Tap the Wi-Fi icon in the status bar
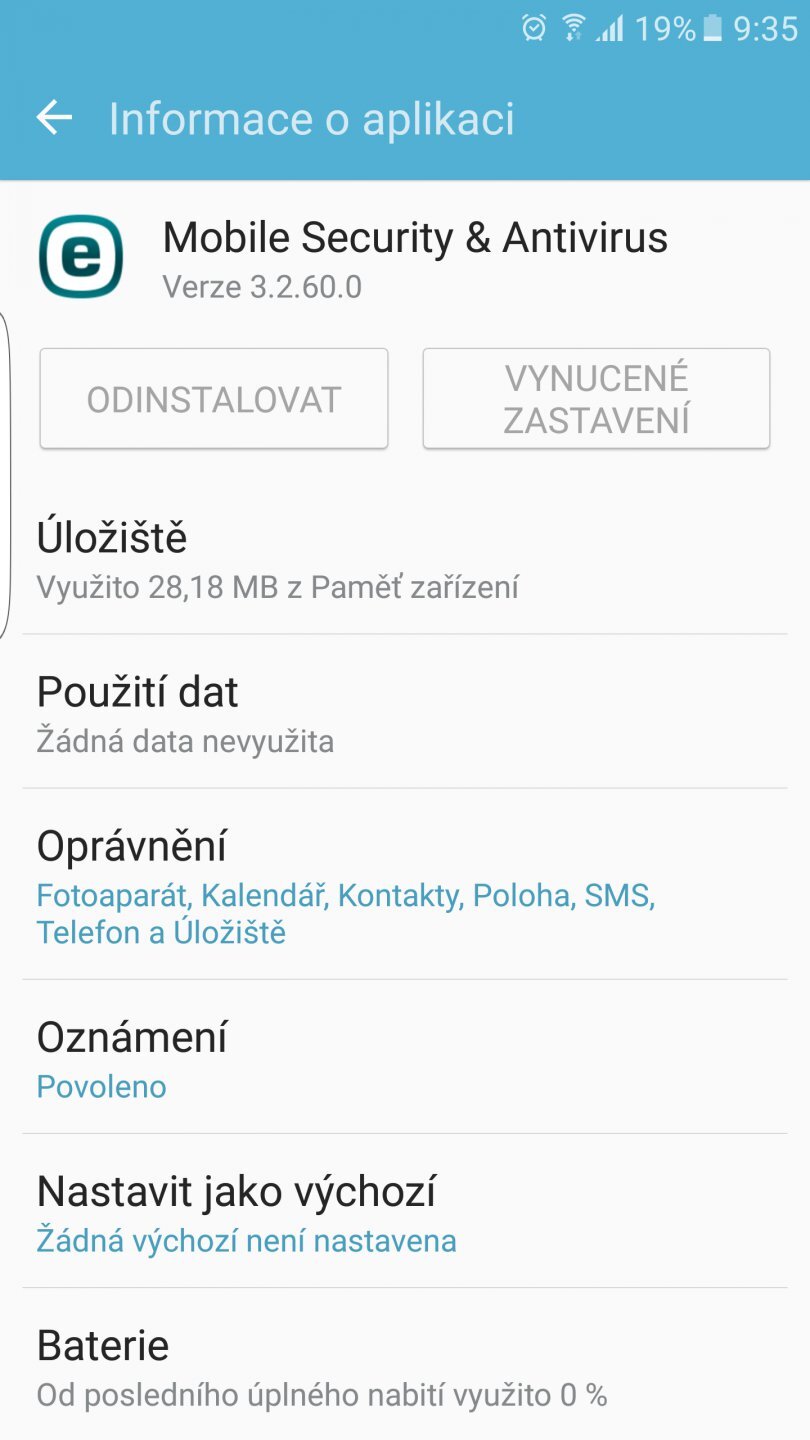 point(572,28)
